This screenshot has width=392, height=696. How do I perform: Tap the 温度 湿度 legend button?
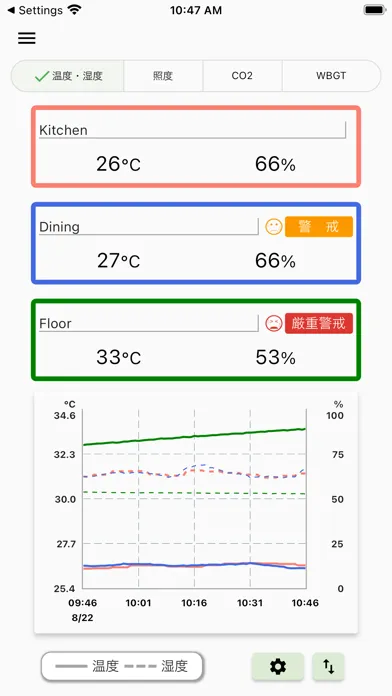point(122,666)
